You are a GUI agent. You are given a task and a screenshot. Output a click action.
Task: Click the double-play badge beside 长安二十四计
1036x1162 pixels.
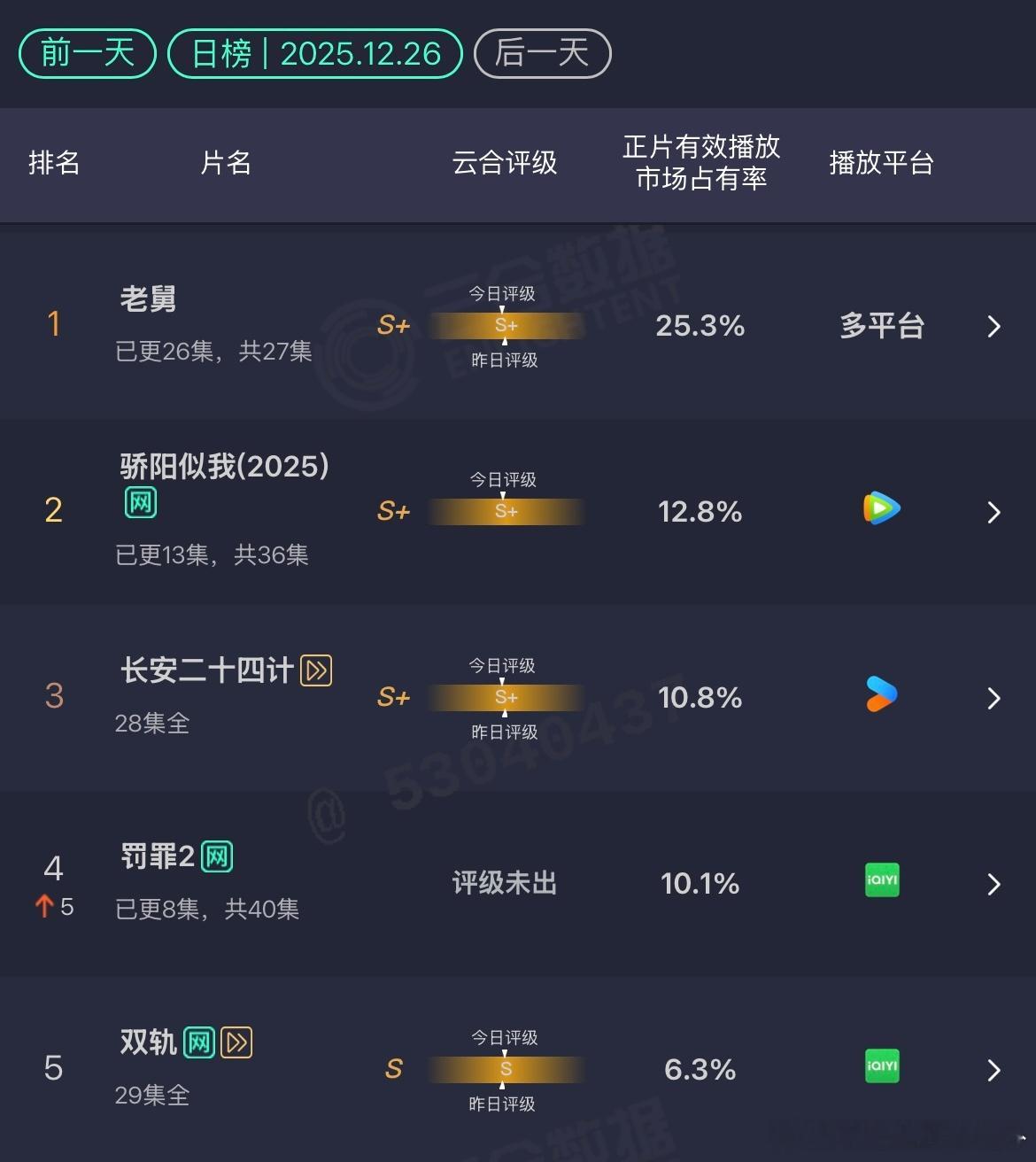[315, 671]
